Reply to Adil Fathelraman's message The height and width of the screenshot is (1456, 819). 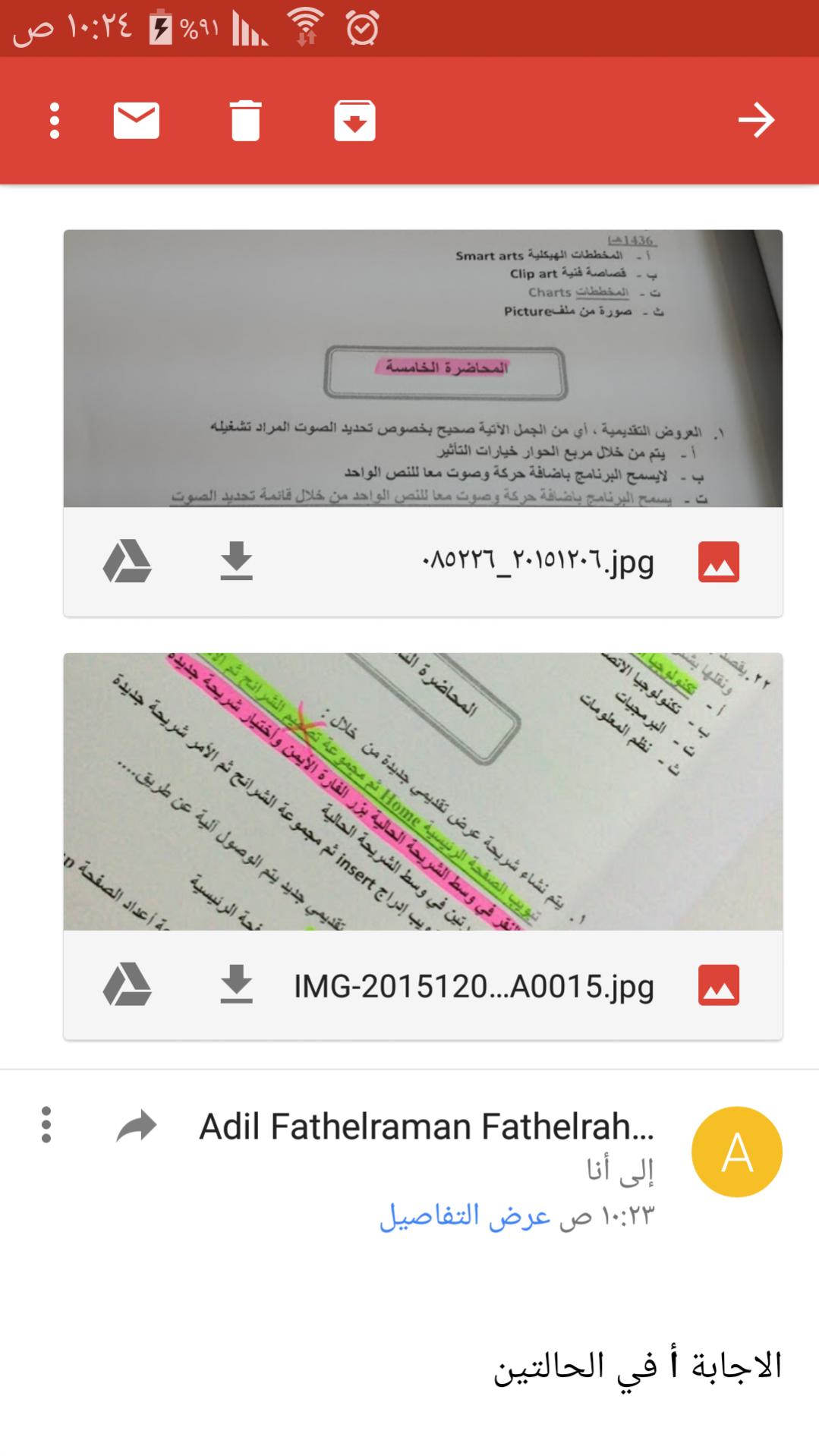137,1126
